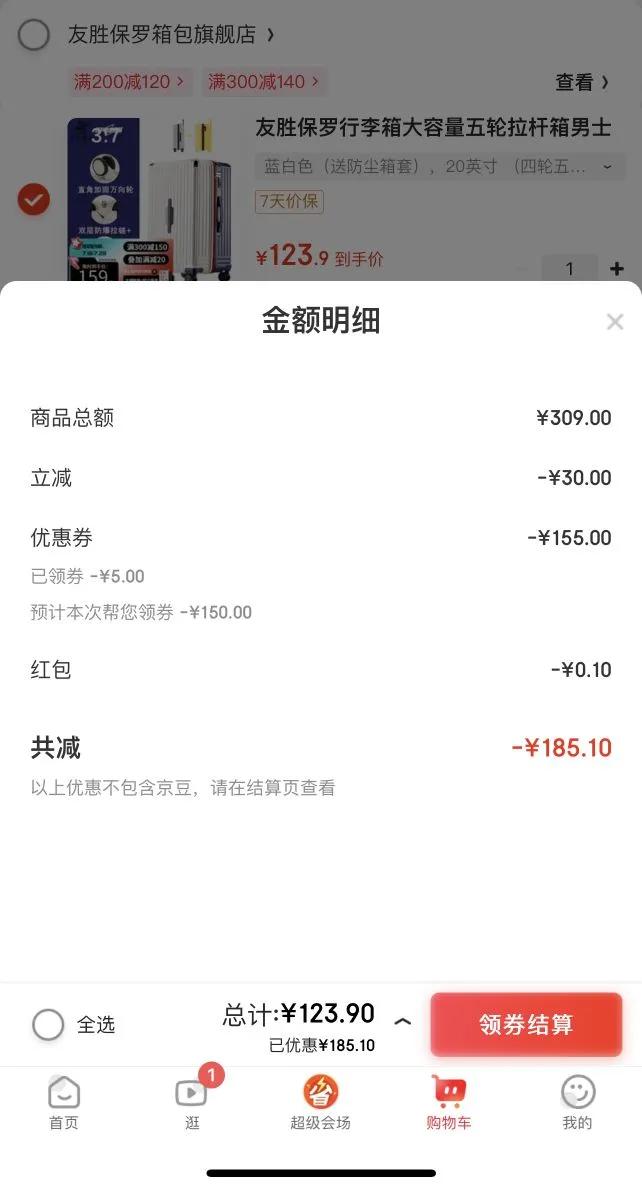The height and width of the screenshot is (1189, 642).
Task: Open 友胜保罗箱包旗舰店 store page
Action: click(170, 35)
